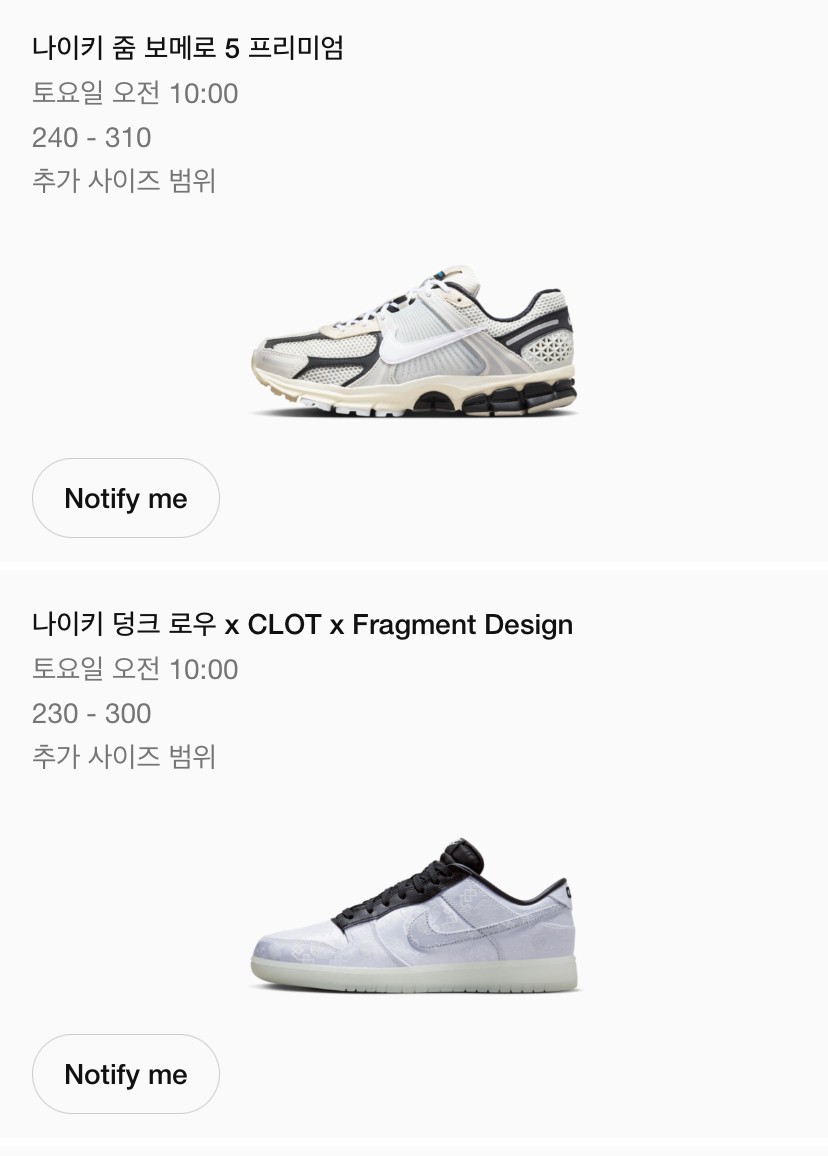The height and width of the screenshot is (1156, 828).
Task: Tap Notify me for 나이키 줌 보메로 5 프리미엄
Action: point(126,498)
